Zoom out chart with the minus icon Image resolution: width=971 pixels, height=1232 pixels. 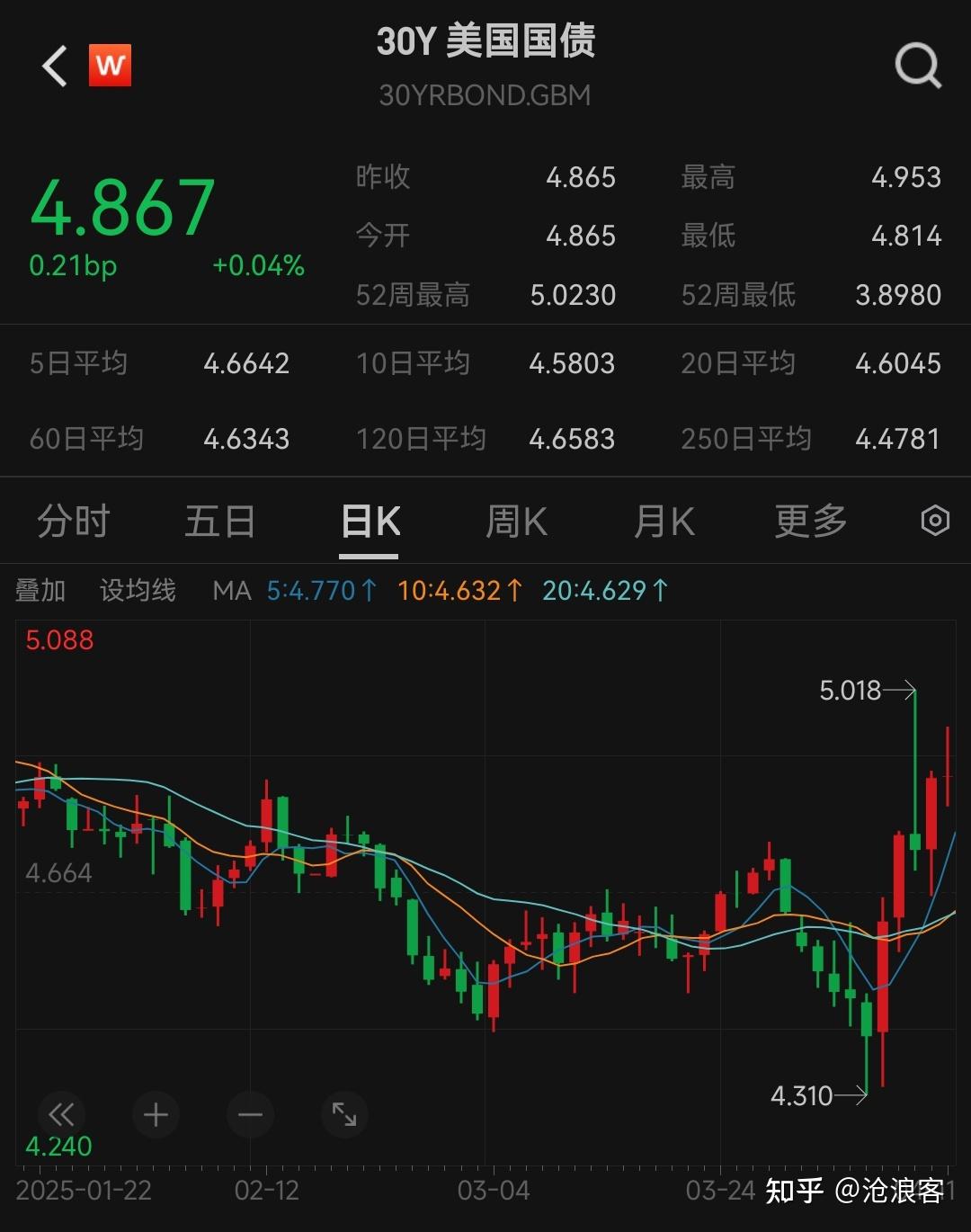pyautogui.click(x=249, y=1114)
